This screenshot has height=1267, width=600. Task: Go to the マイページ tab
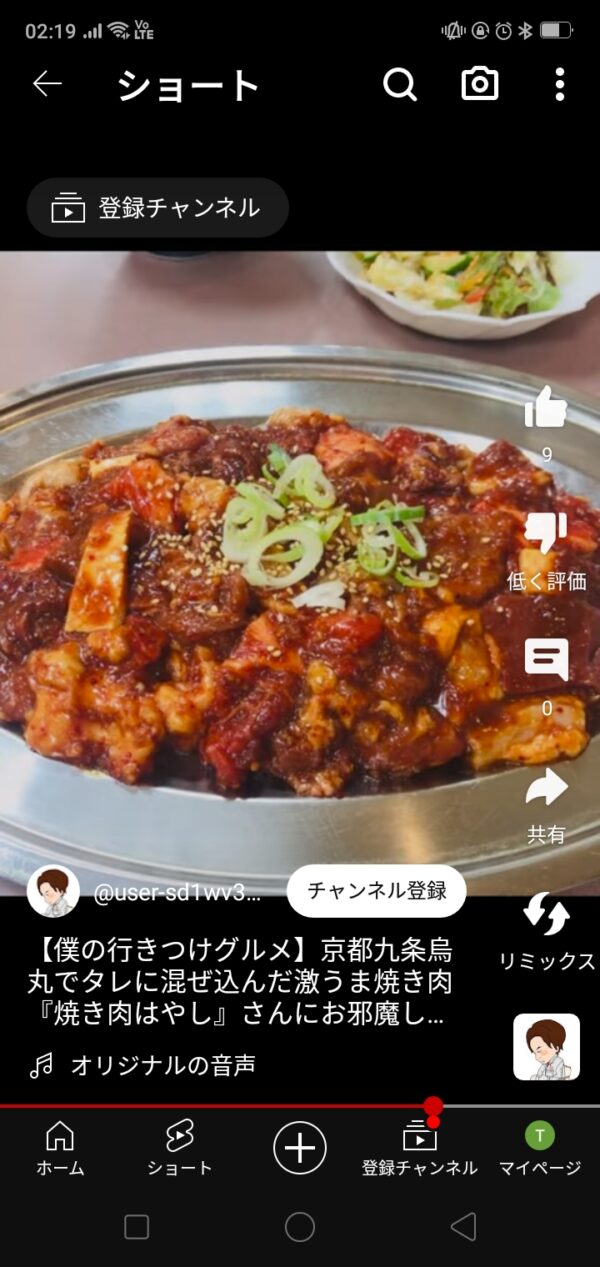pos(540,1147)
